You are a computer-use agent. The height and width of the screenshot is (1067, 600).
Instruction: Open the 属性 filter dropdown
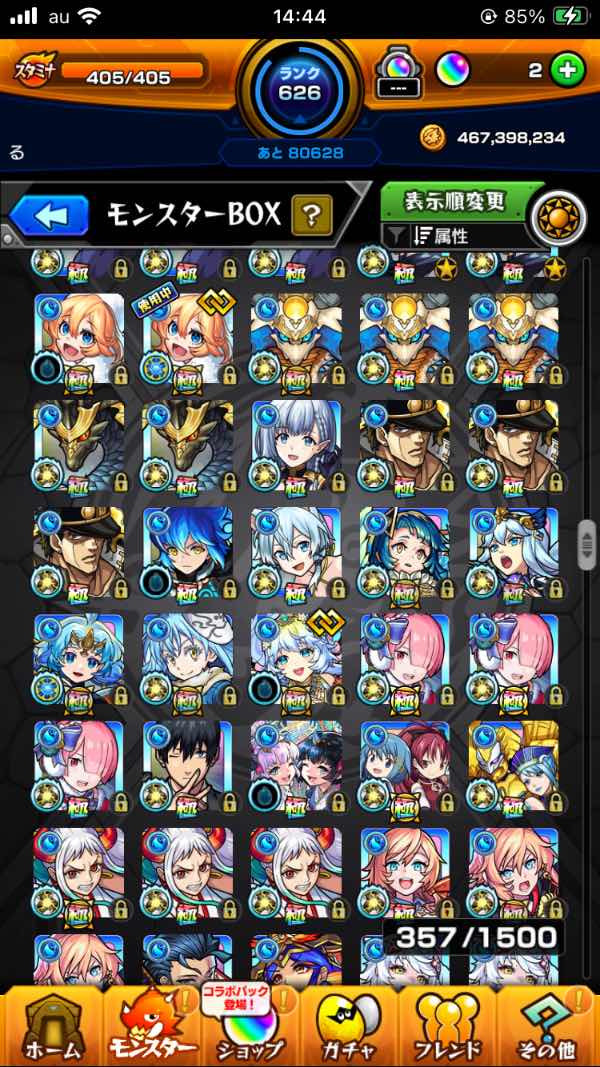(x=455, y=237)
